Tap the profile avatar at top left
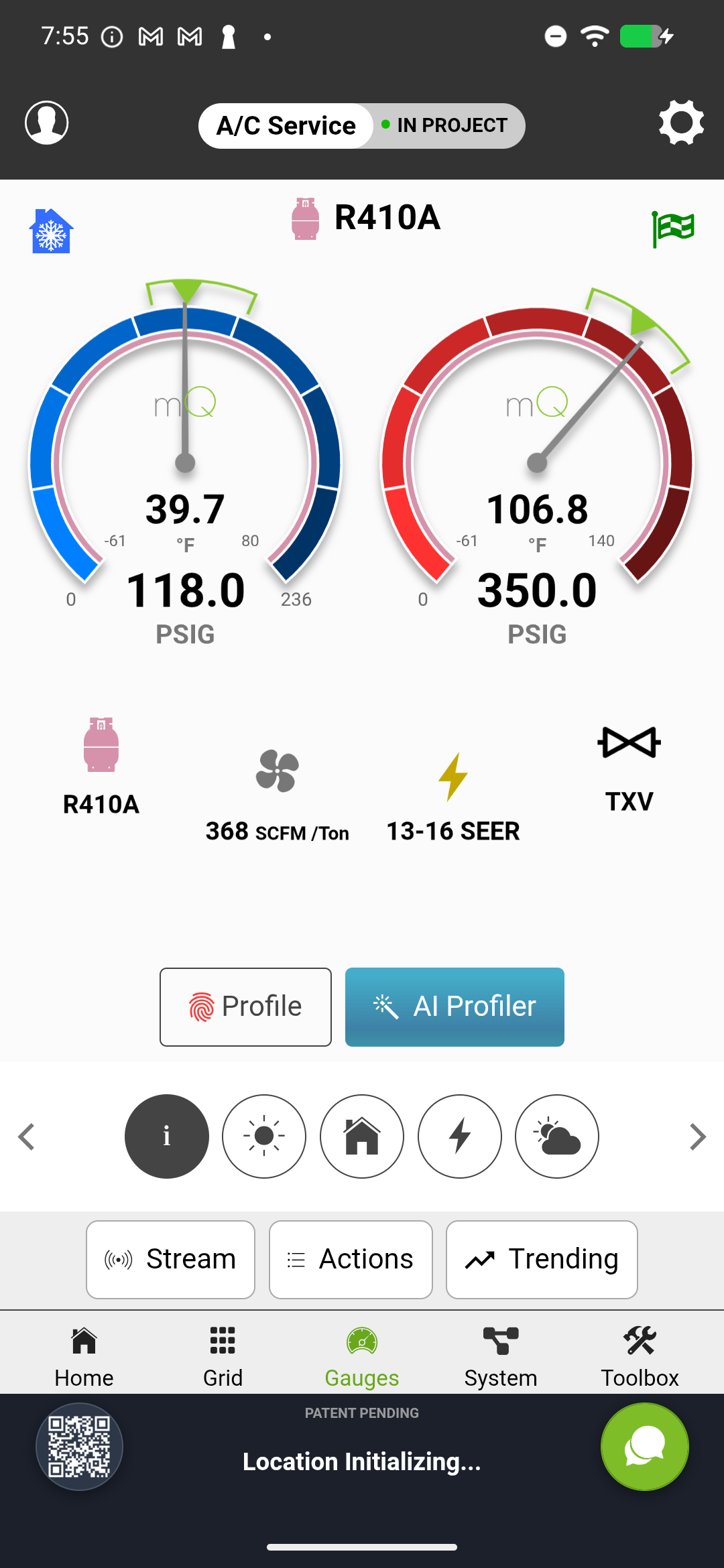The width and height of the screenshot is (724, 1568). [x=48, y=123]
